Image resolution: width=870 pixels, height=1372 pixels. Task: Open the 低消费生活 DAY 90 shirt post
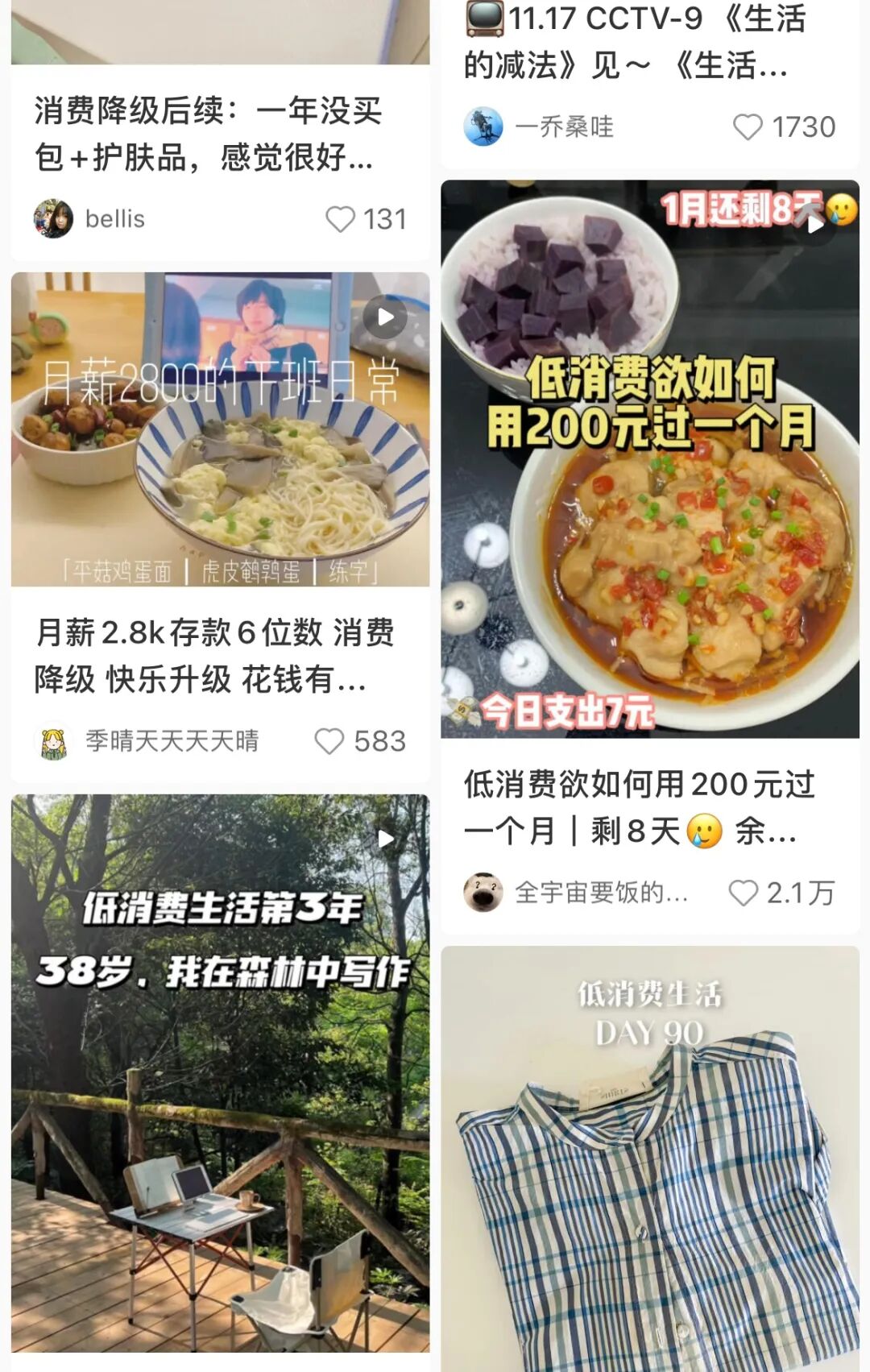tap(649, 1160)
